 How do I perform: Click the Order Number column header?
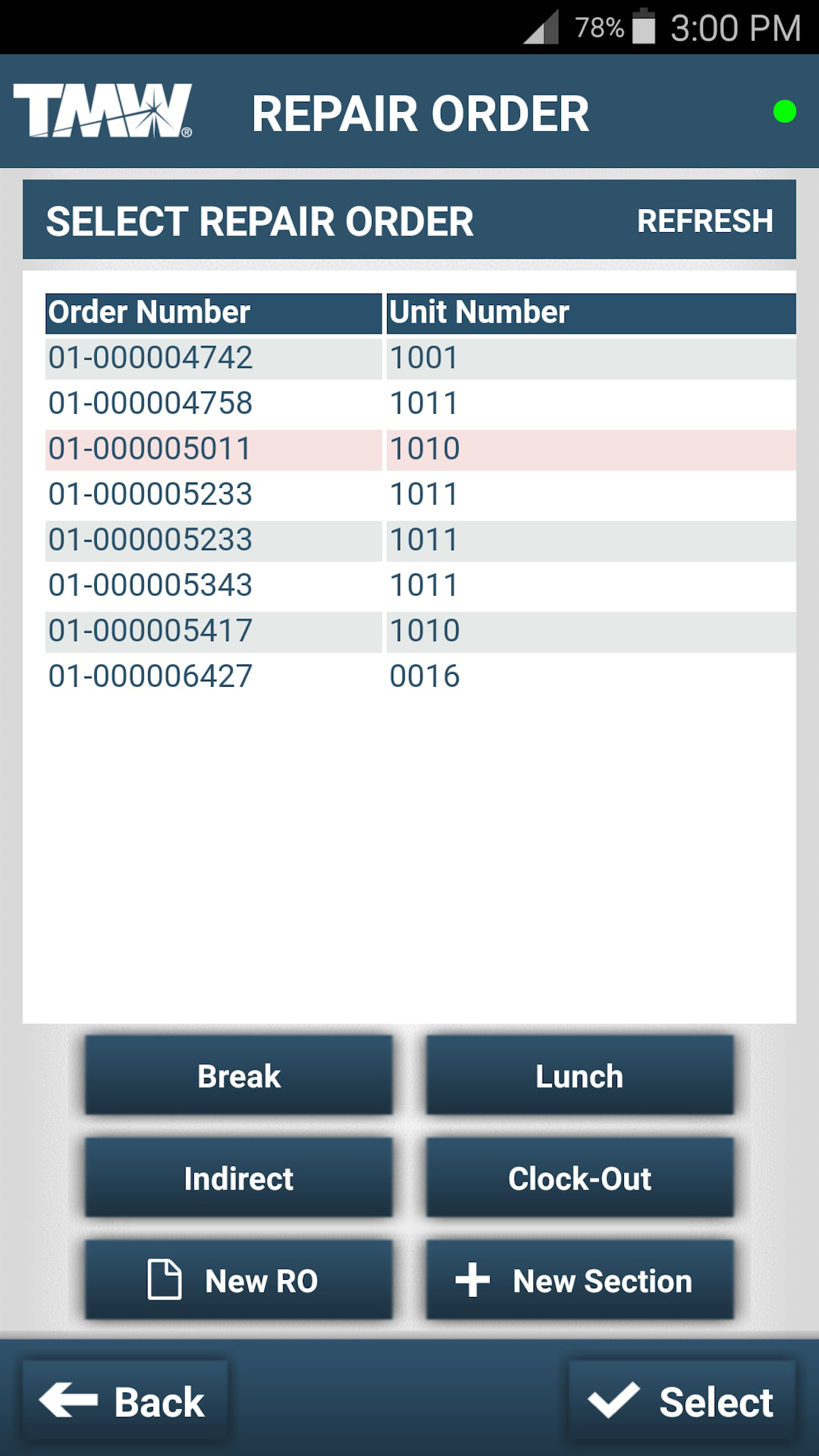pos(149,312)
